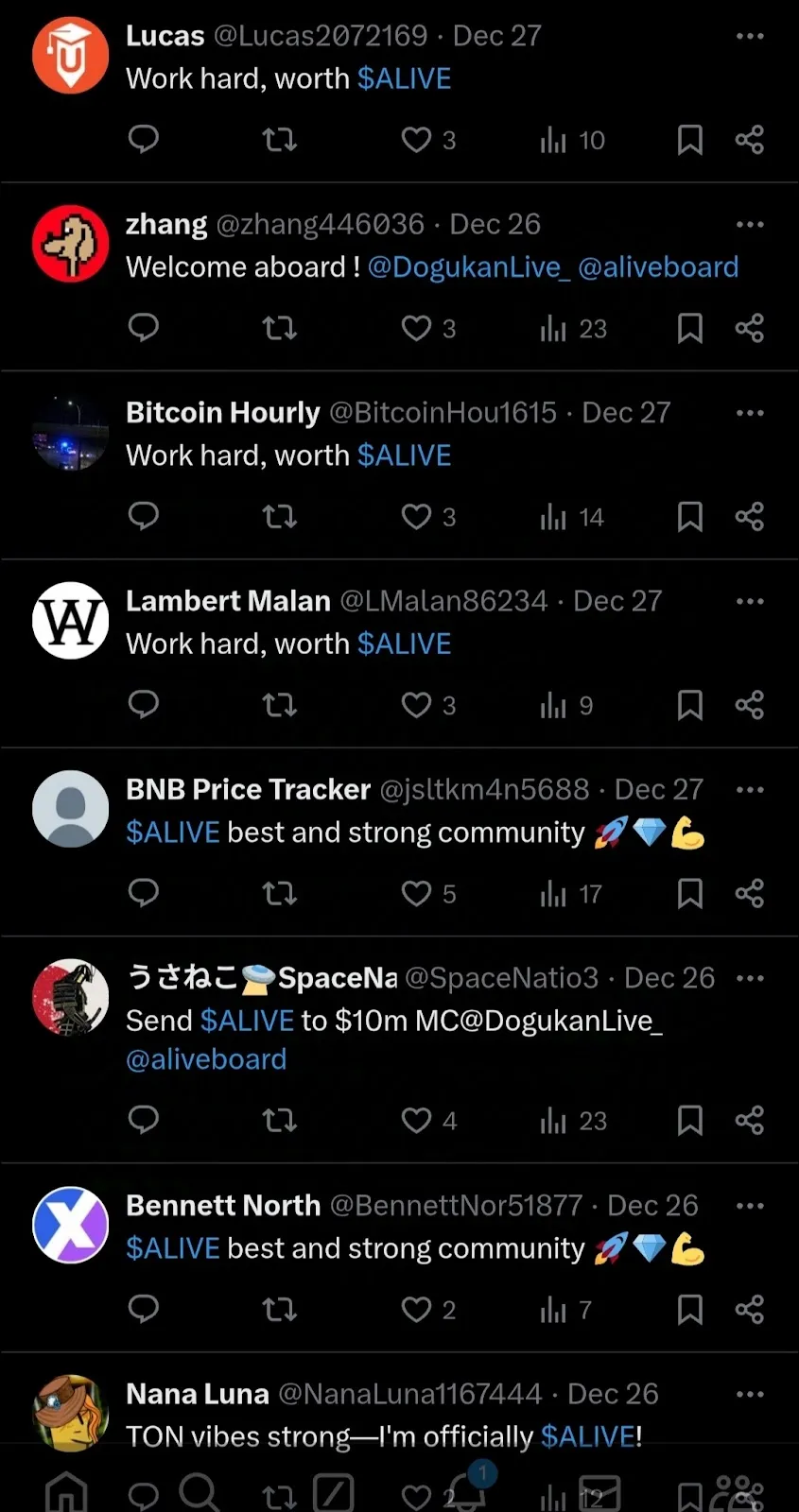Viewport: 799px width, 1512px height.
Task: Open more options on Lucas's post
Action: pyautogui.click(x=750, y=37)
